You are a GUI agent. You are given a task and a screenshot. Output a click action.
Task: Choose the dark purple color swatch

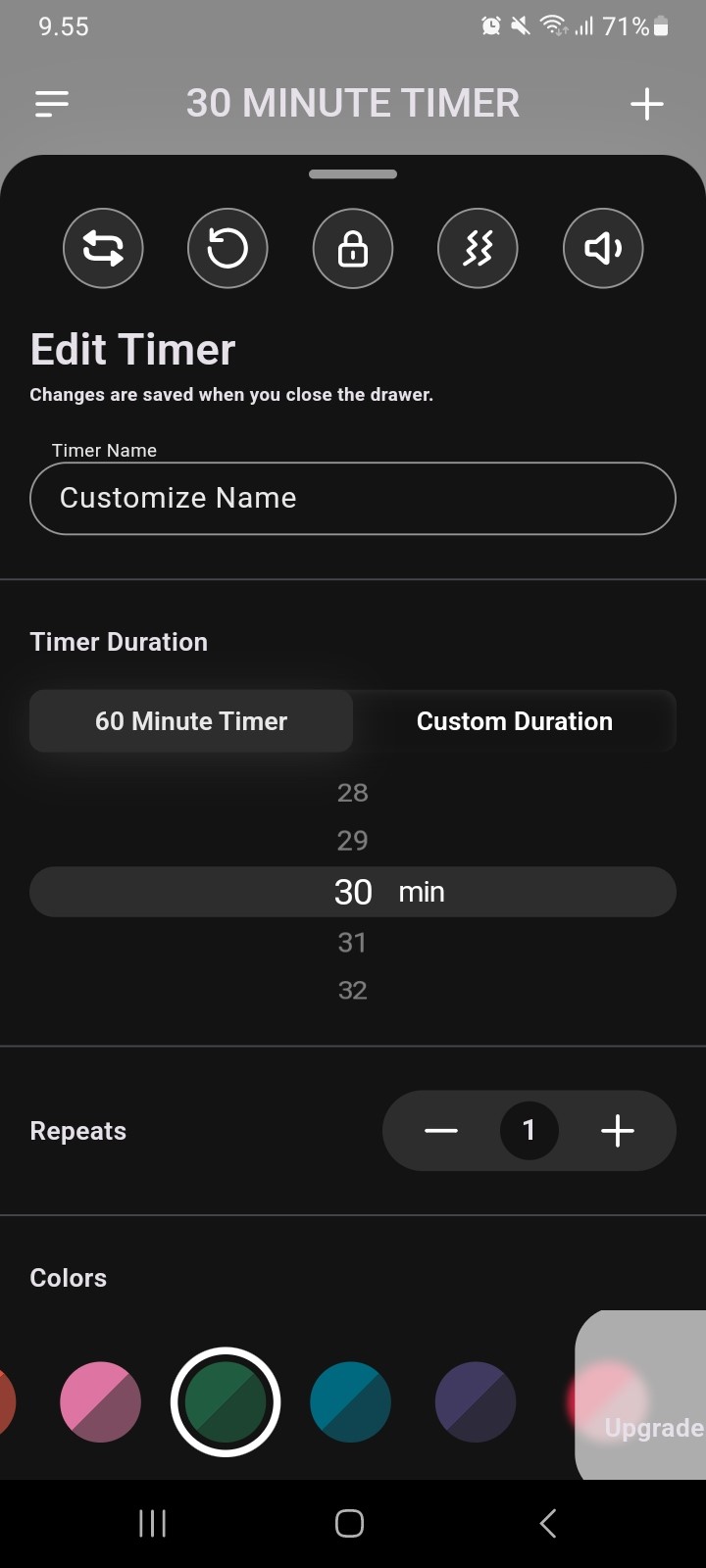(x=476, y=1402)
